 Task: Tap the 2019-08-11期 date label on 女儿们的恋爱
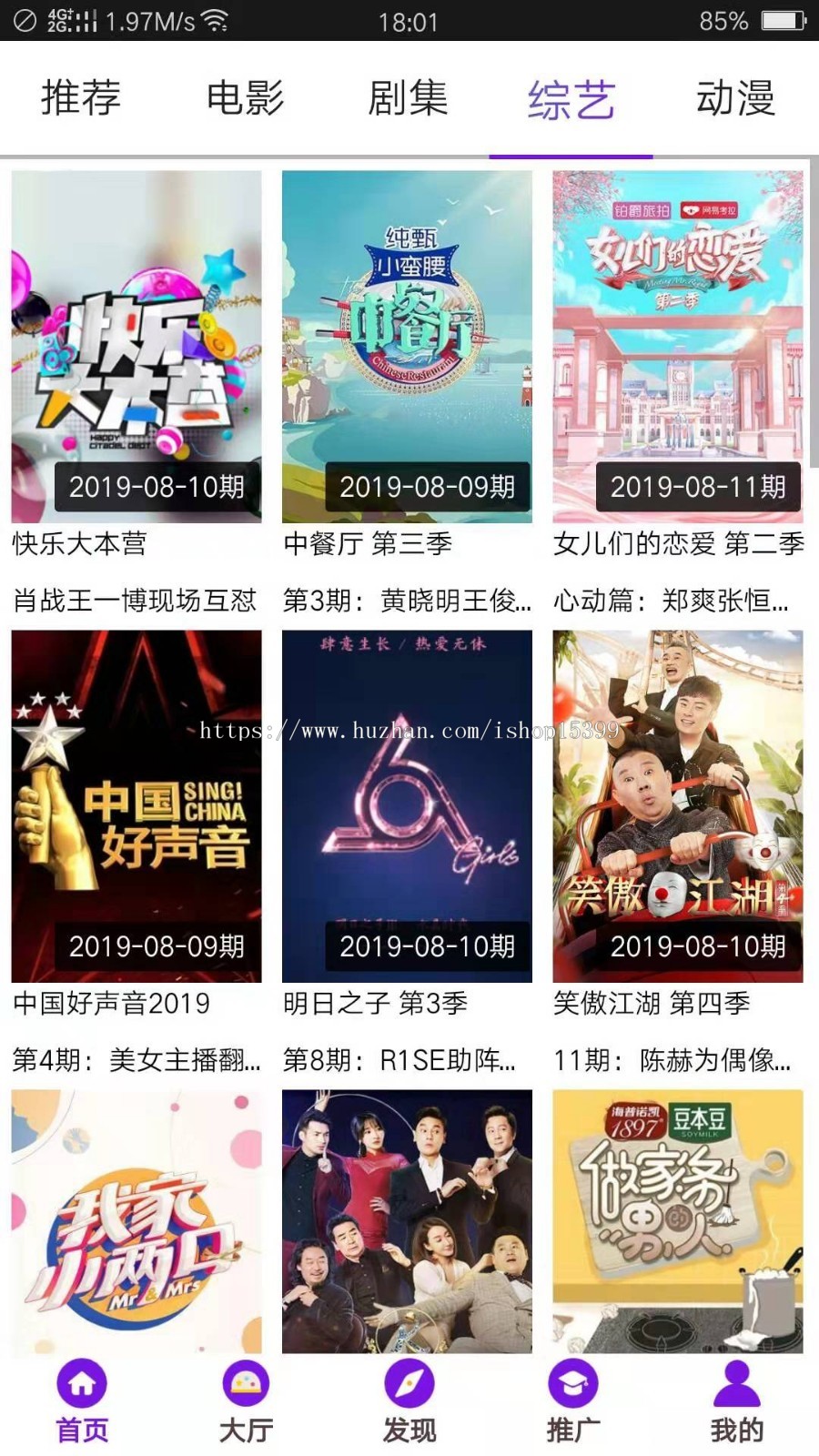pyautogui.click(x=701, y=489)
